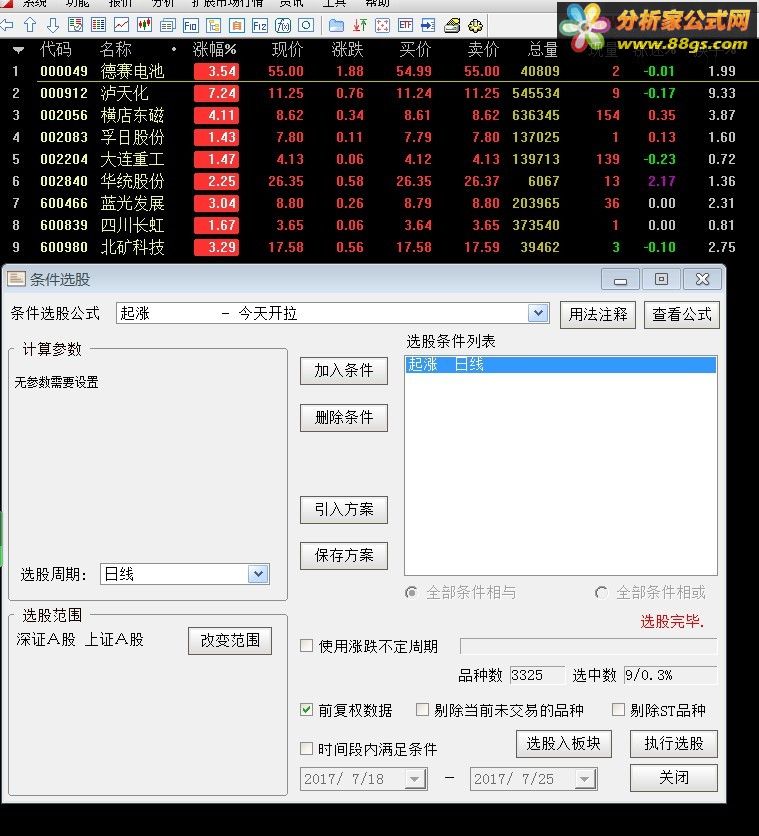Click the 删除条件 button
Viewport: 759px width, 836px height.
[x=344, y=417]
